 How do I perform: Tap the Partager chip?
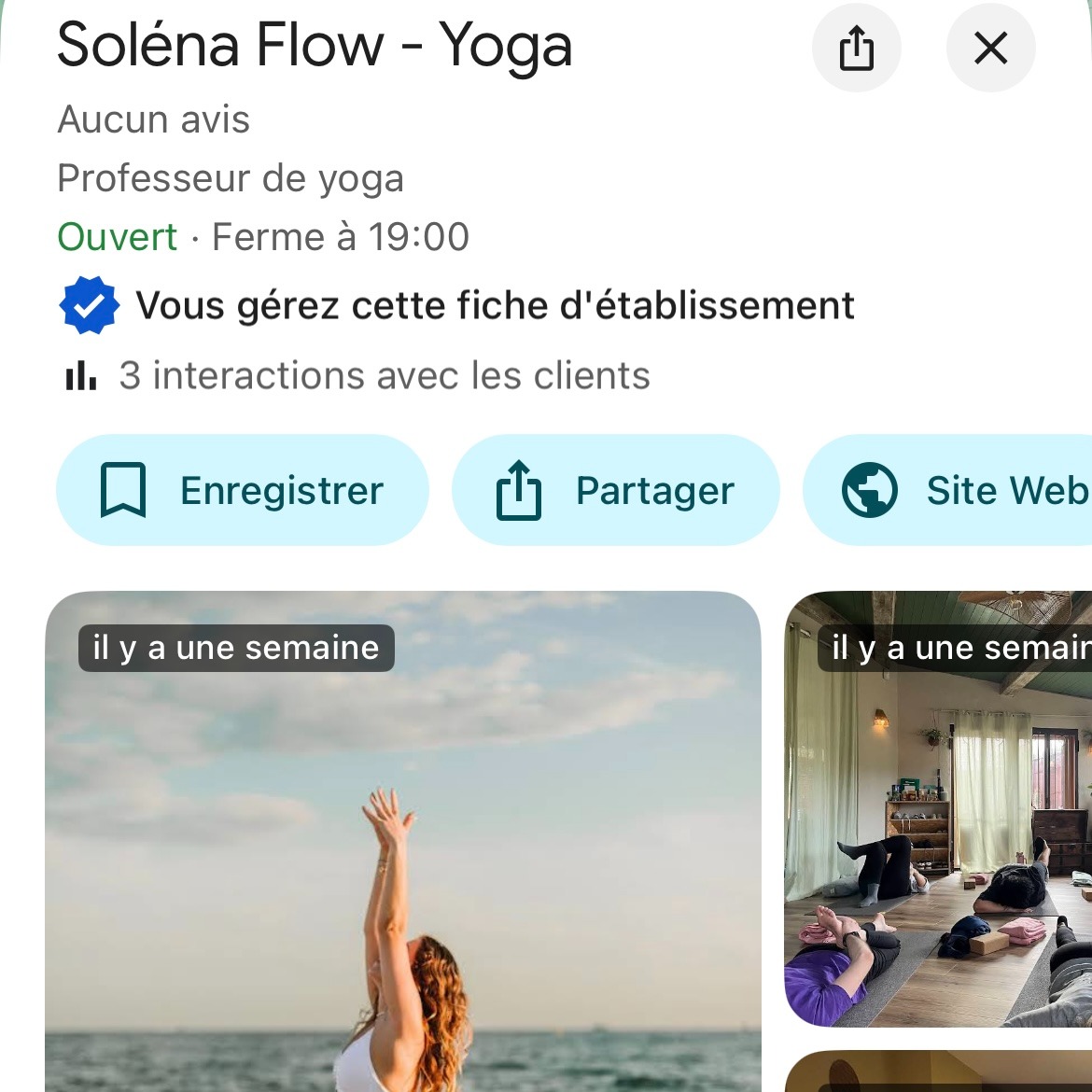(x=616, y=490)
